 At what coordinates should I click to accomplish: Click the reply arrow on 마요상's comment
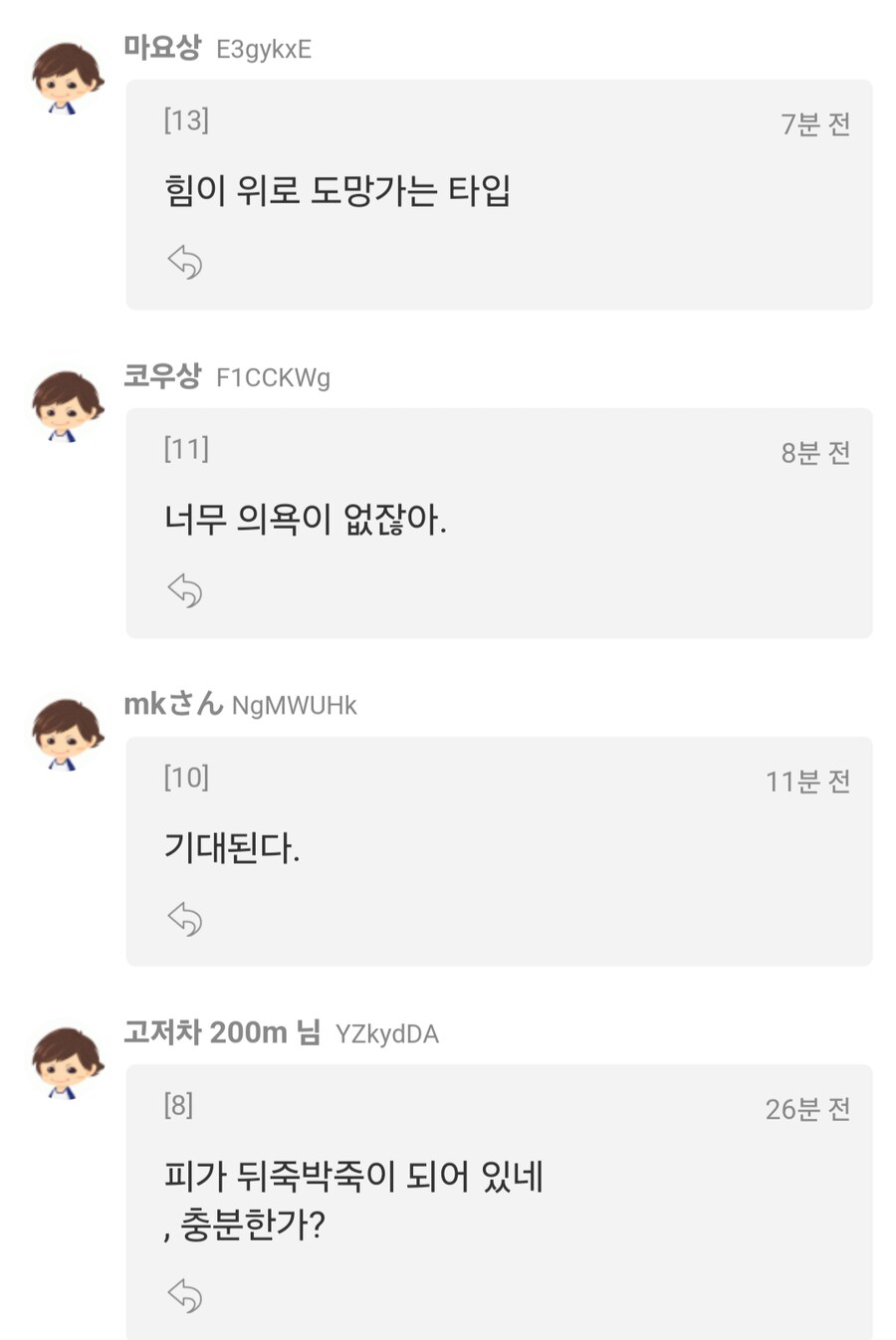tap(186, 262)
